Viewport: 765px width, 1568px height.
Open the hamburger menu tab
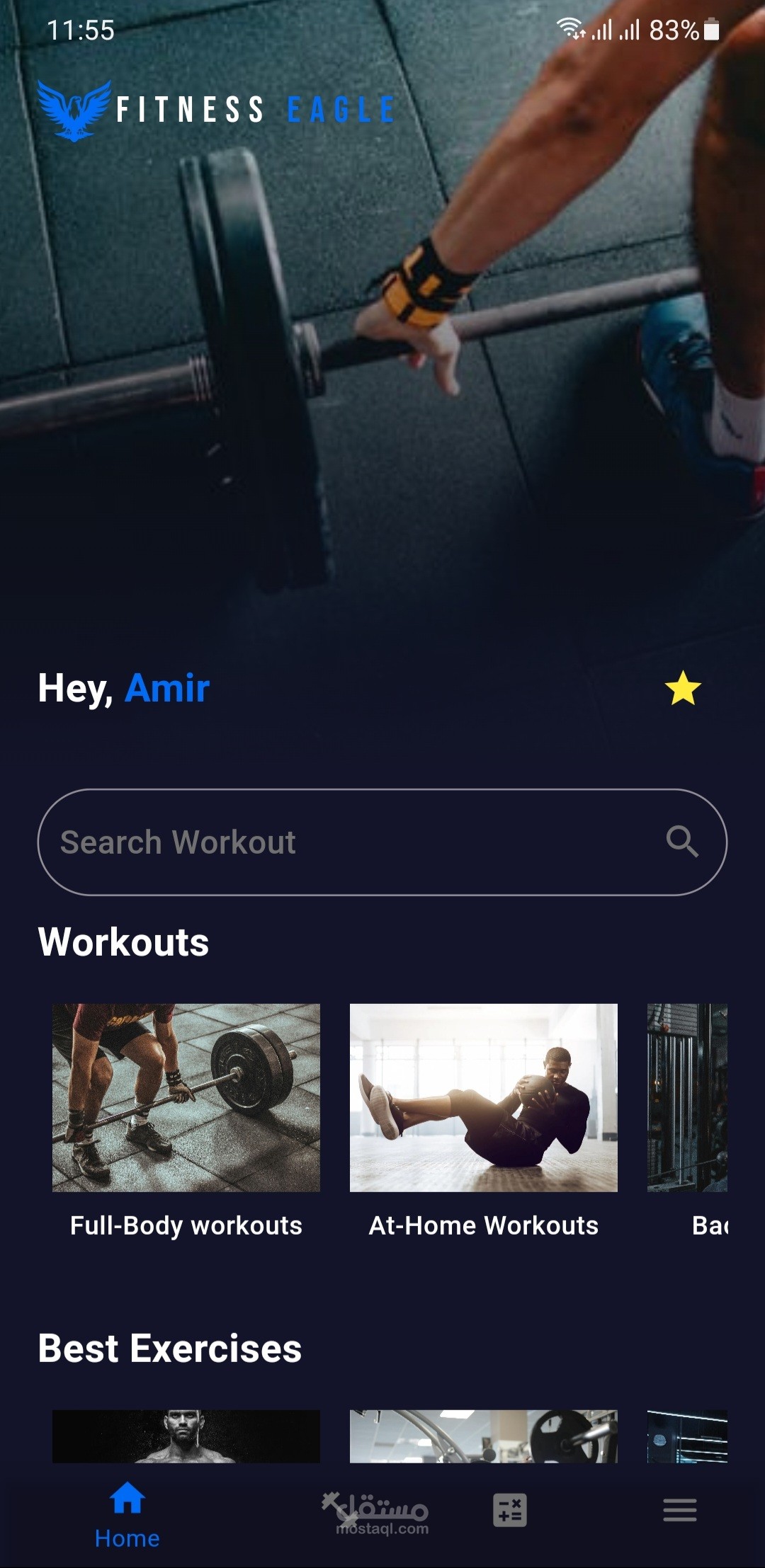(680, 1511)
